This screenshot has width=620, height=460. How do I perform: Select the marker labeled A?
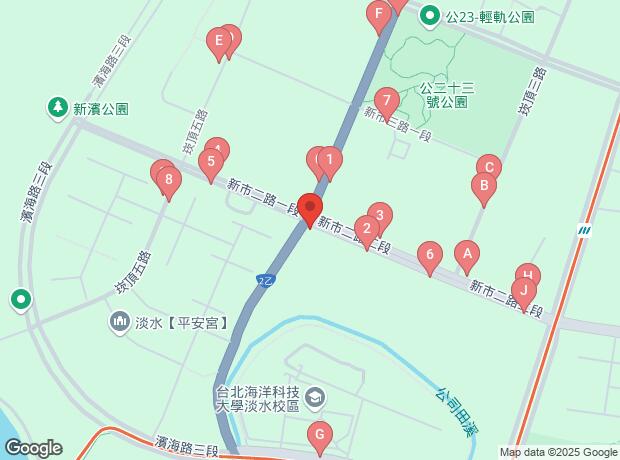[465, 253]
